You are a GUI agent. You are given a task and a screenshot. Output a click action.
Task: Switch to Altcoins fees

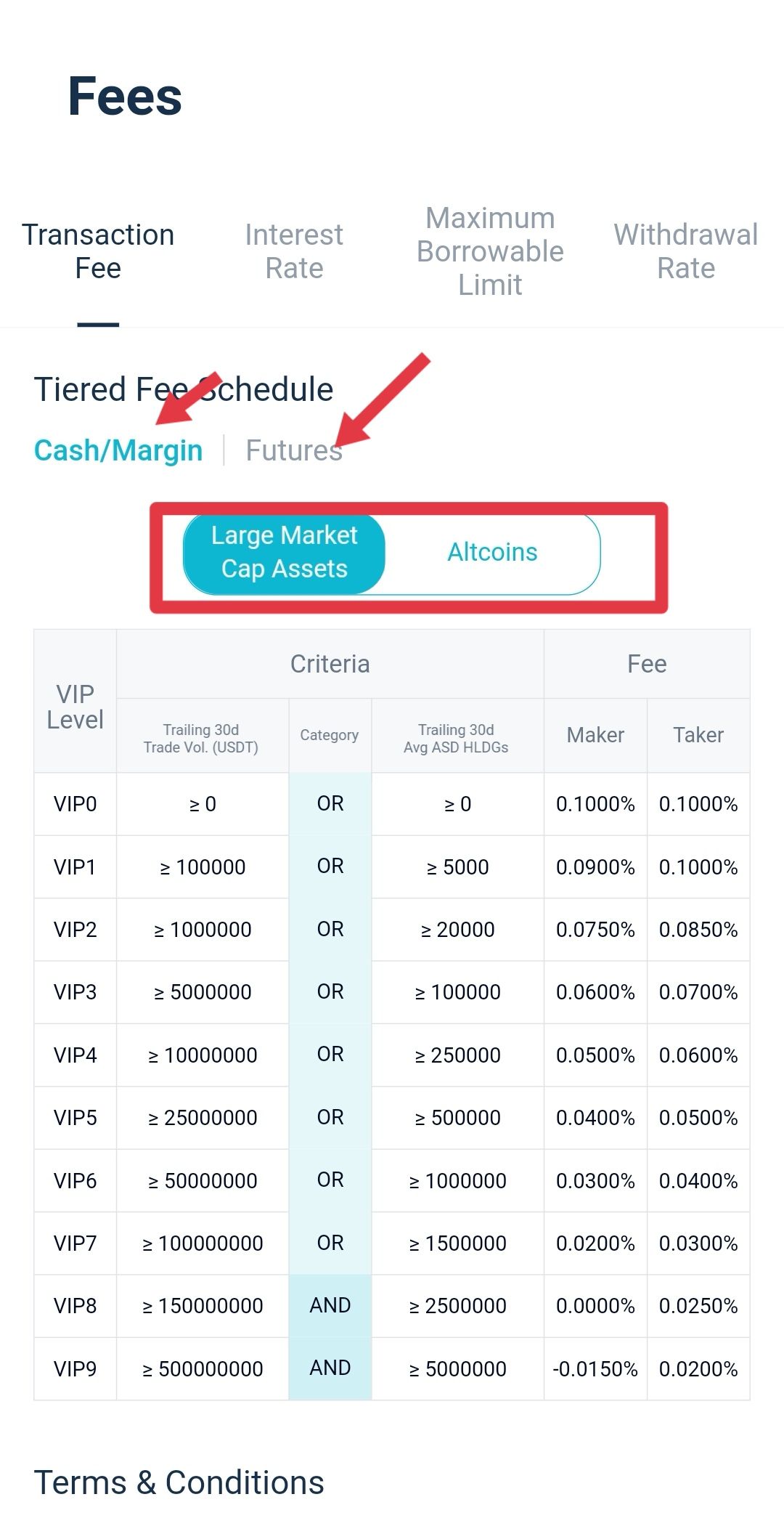(x=492, y=553)
